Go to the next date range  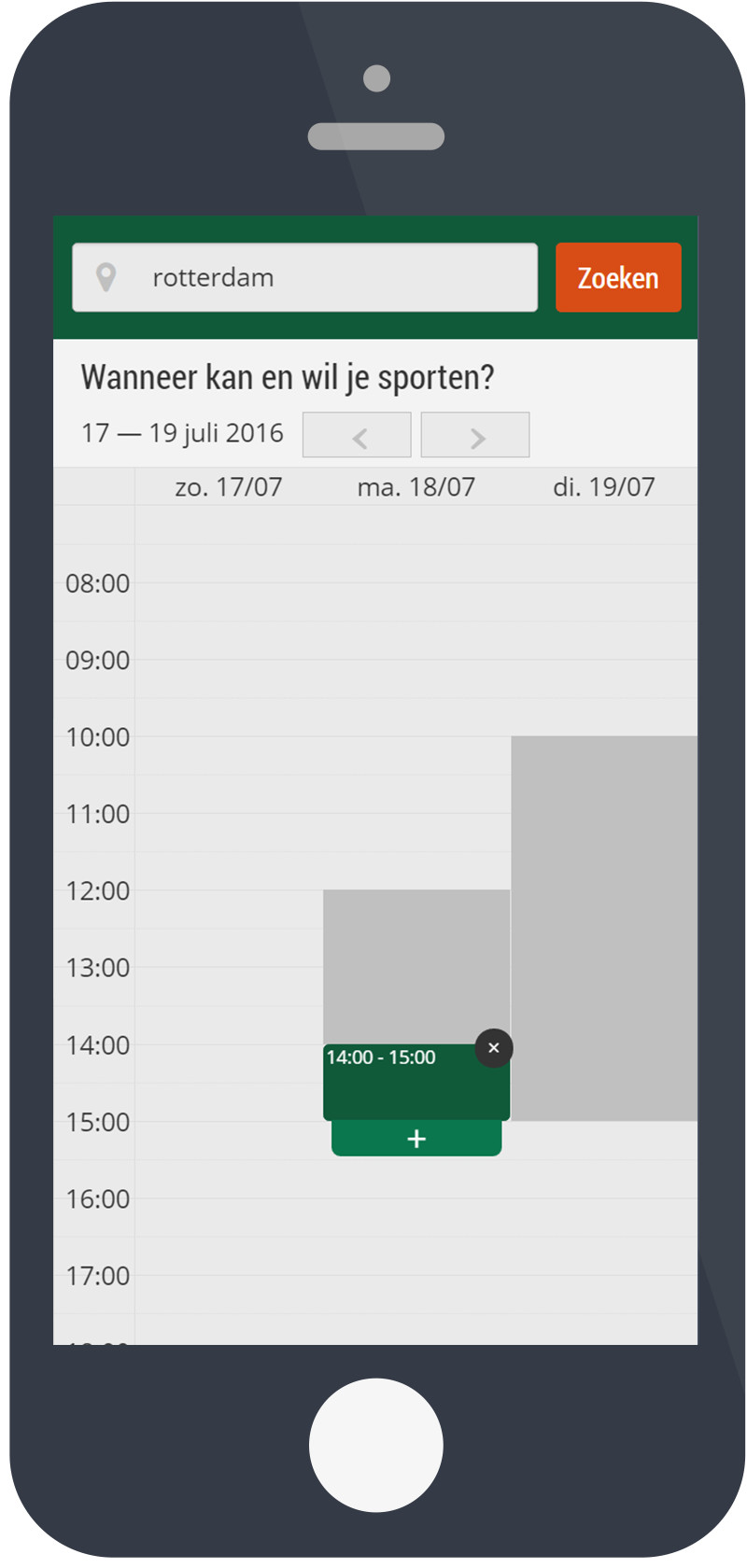[475, 436]
